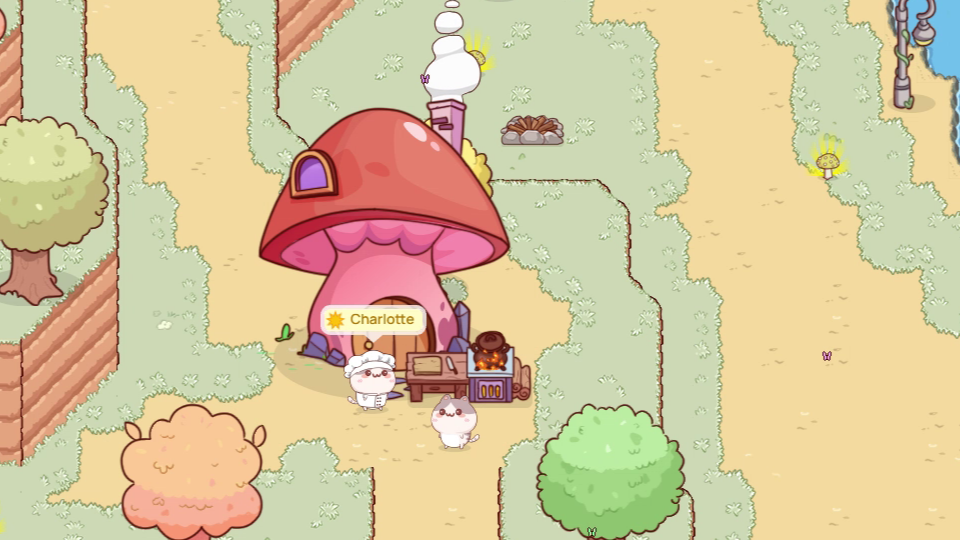Image resolution: width=960 pixels, height=540 pixels.
Task: Collect the glowing yellow mushroom by the path
Action: [x=827, y=162]
